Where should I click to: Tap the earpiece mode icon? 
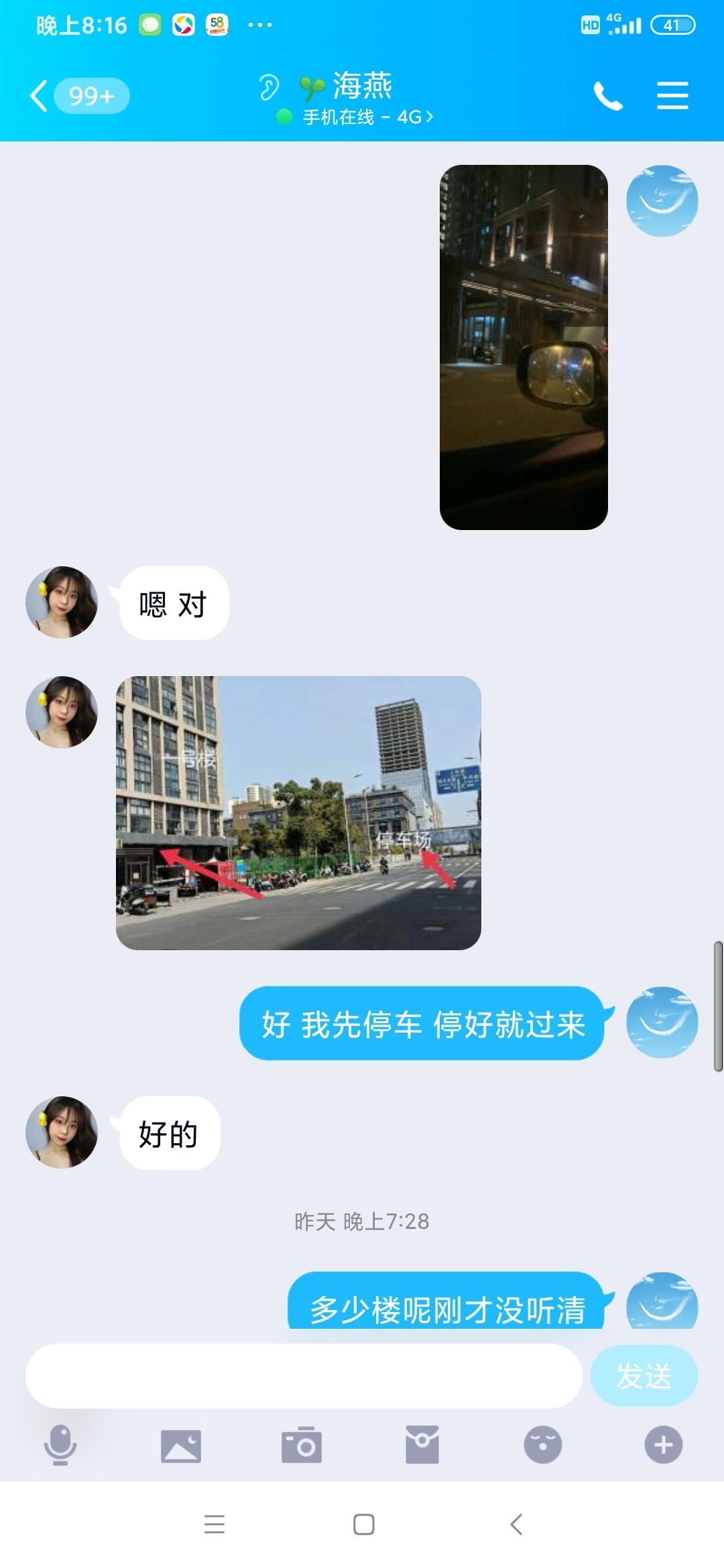tap(269, 88)
